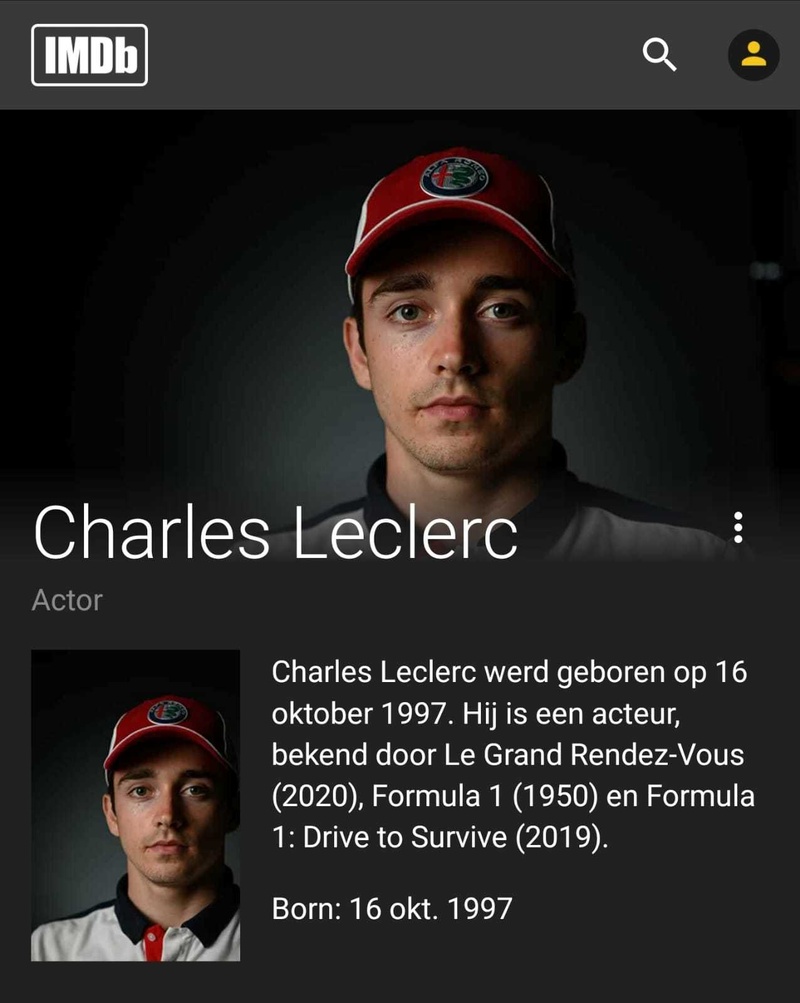
Task: Open the three-dot overflow menu
Action: pos(738,527)
